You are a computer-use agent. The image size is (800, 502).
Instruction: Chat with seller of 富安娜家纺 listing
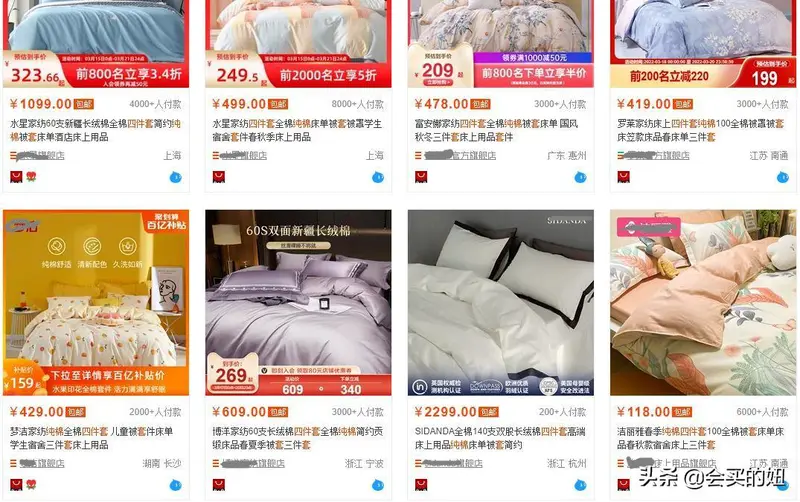(x=580, y=177)
